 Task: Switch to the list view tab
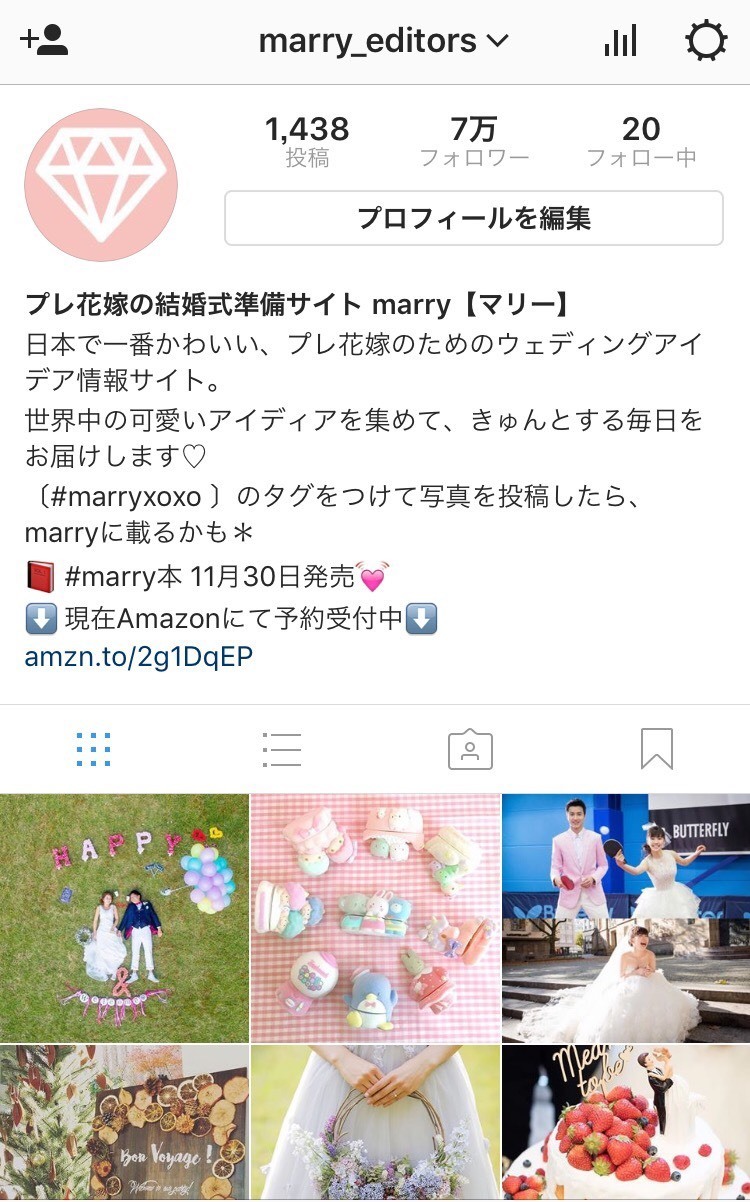(281, 749)
